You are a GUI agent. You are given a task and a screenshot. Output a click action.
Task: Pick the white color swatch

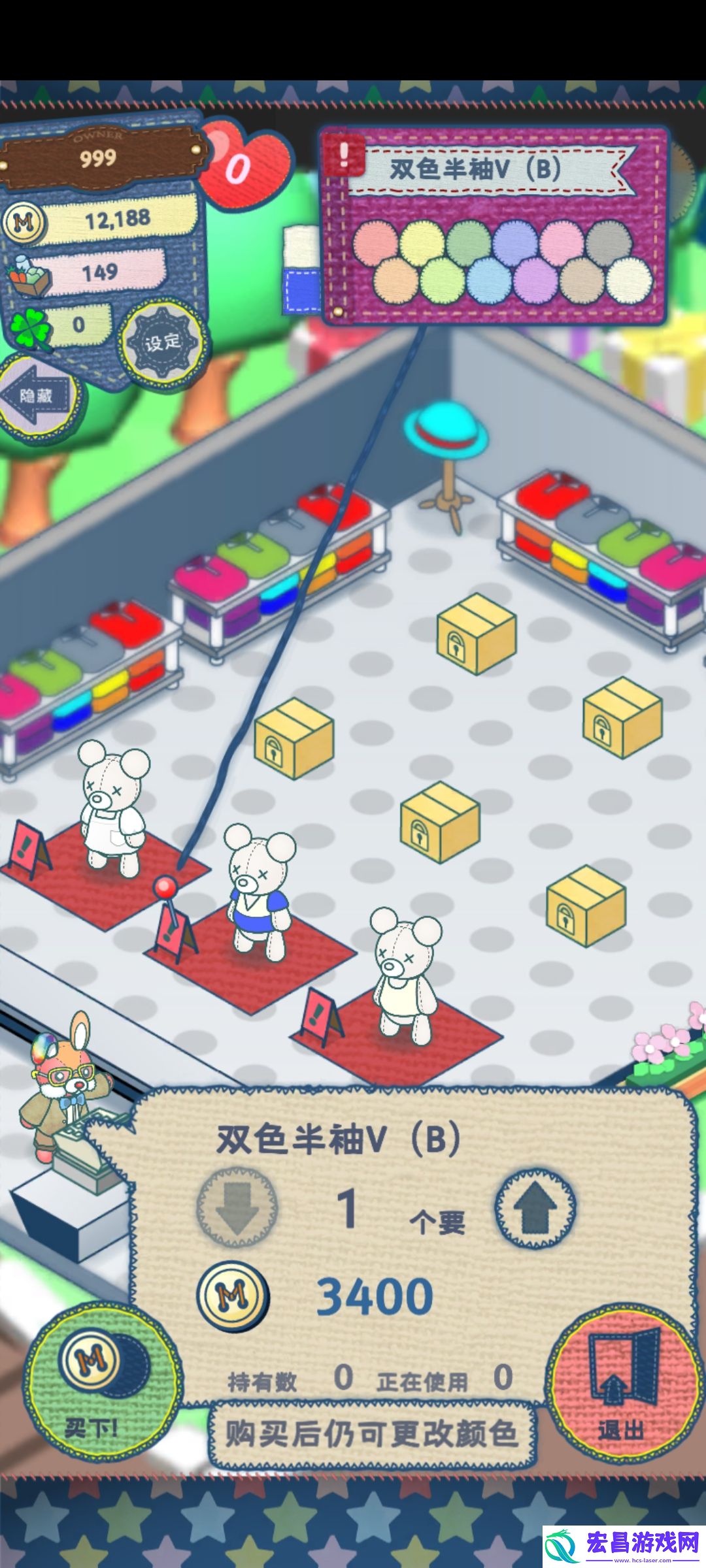[630, 281]
